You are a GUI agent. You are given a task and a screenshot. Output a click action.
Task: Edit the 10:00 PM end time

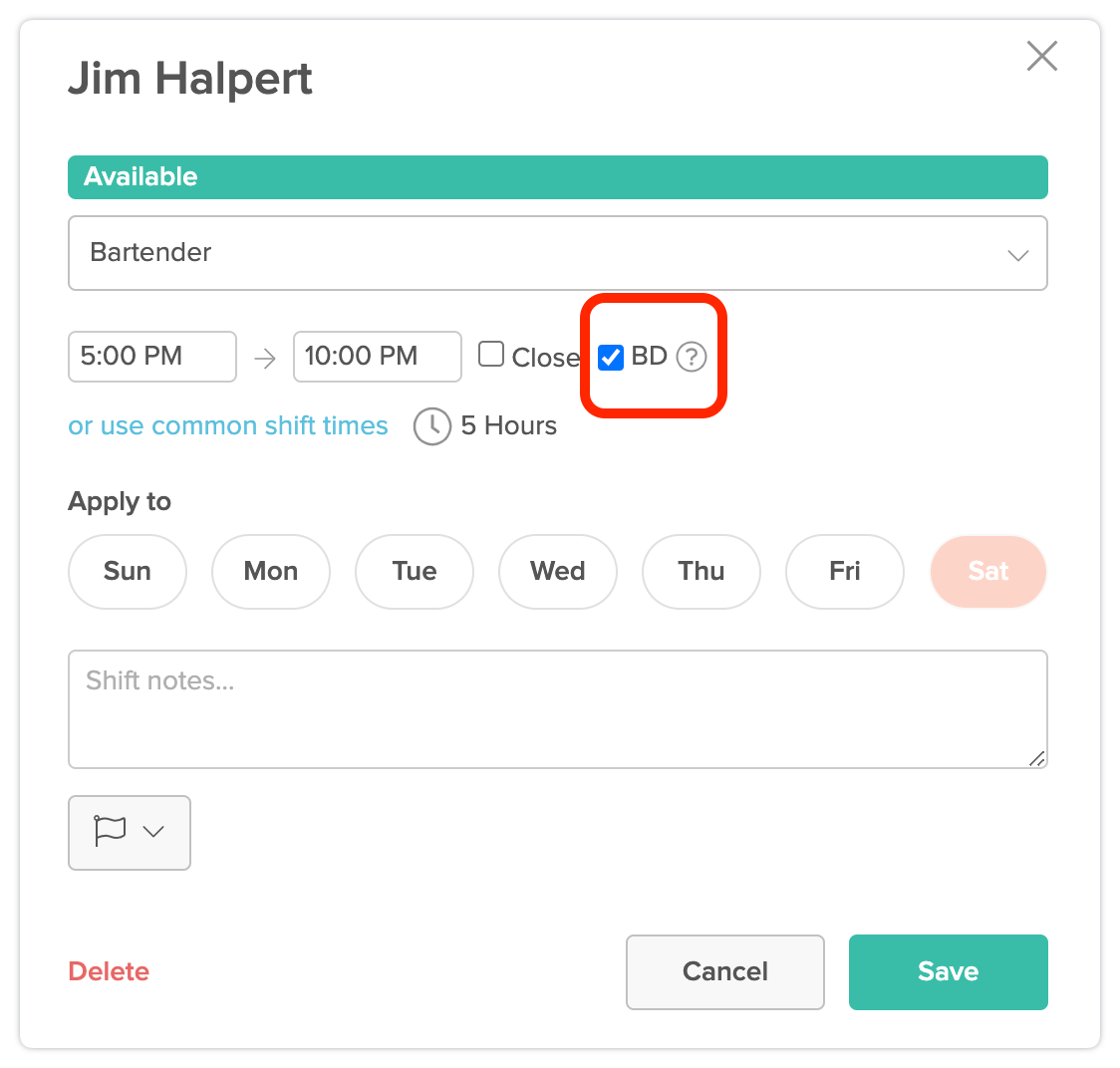click(377, 357)
